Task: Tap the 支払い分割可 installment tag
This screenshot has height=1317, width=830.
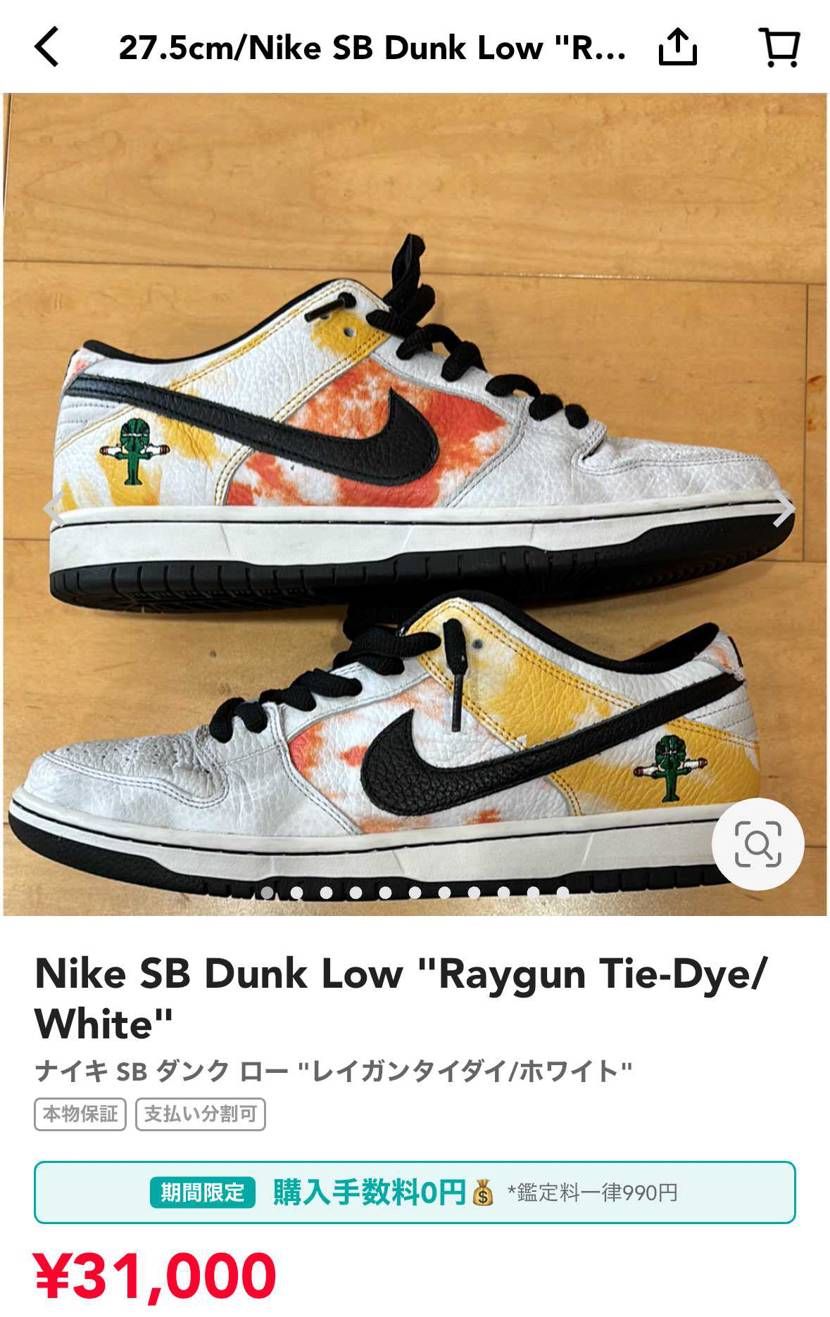Action: (x=200, y=1114)
